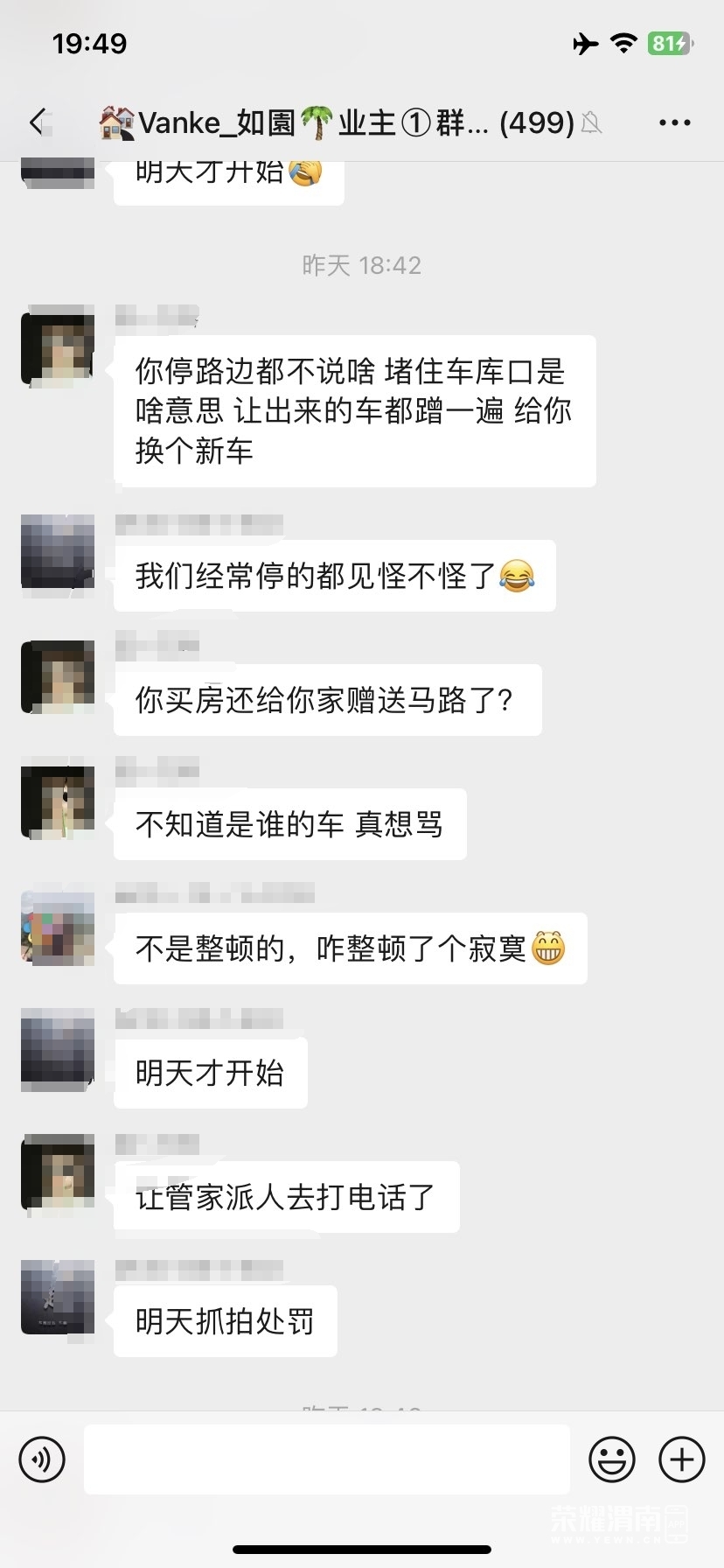Open the emoji sticker panel
The height and width of the screenshot is (1568, 724).
[611, 1459]
